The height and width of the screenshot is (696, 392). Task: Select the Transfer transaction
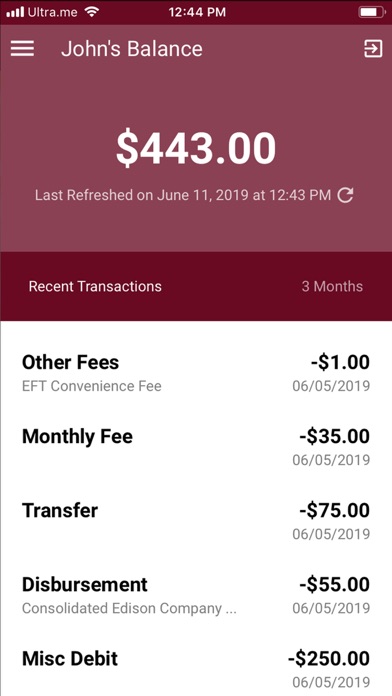[x=196, y=521]
